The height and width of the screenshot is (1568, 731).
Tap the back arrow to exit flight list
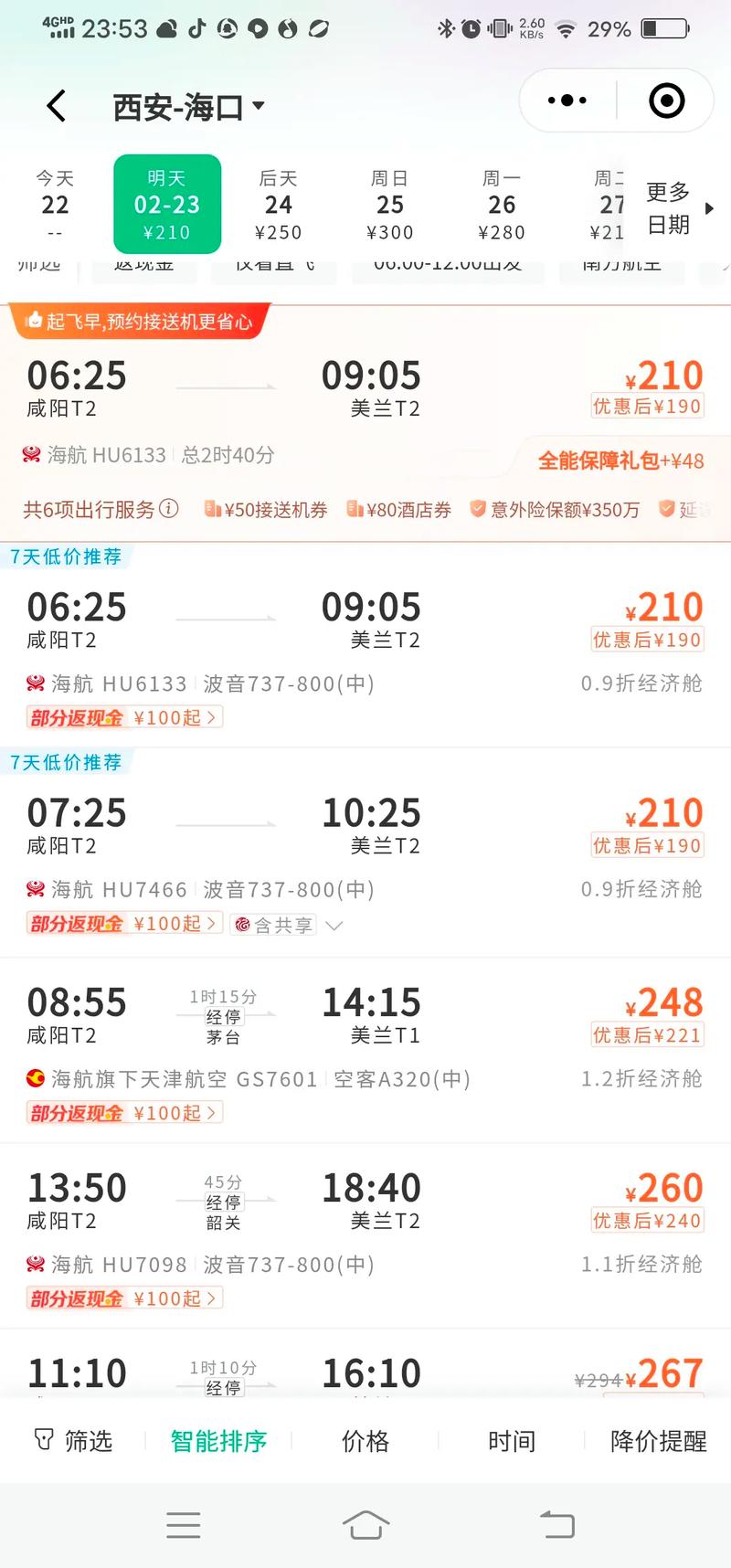(x=57, y=105)
